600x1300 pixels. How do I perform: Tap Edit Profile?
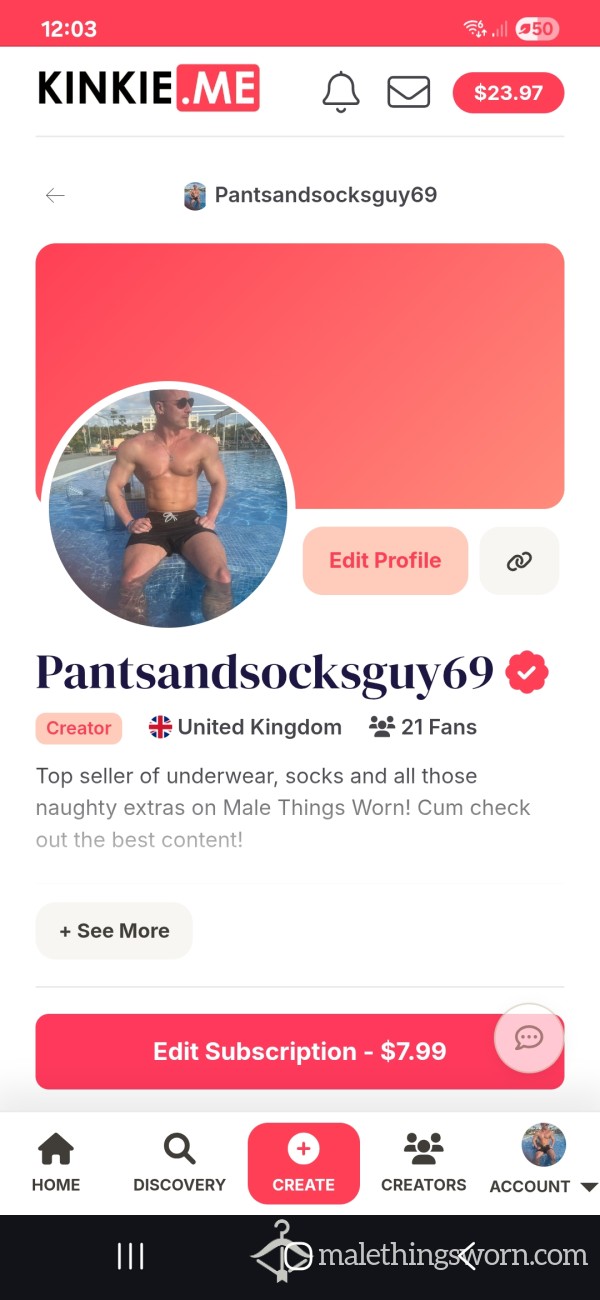point(385,561)
